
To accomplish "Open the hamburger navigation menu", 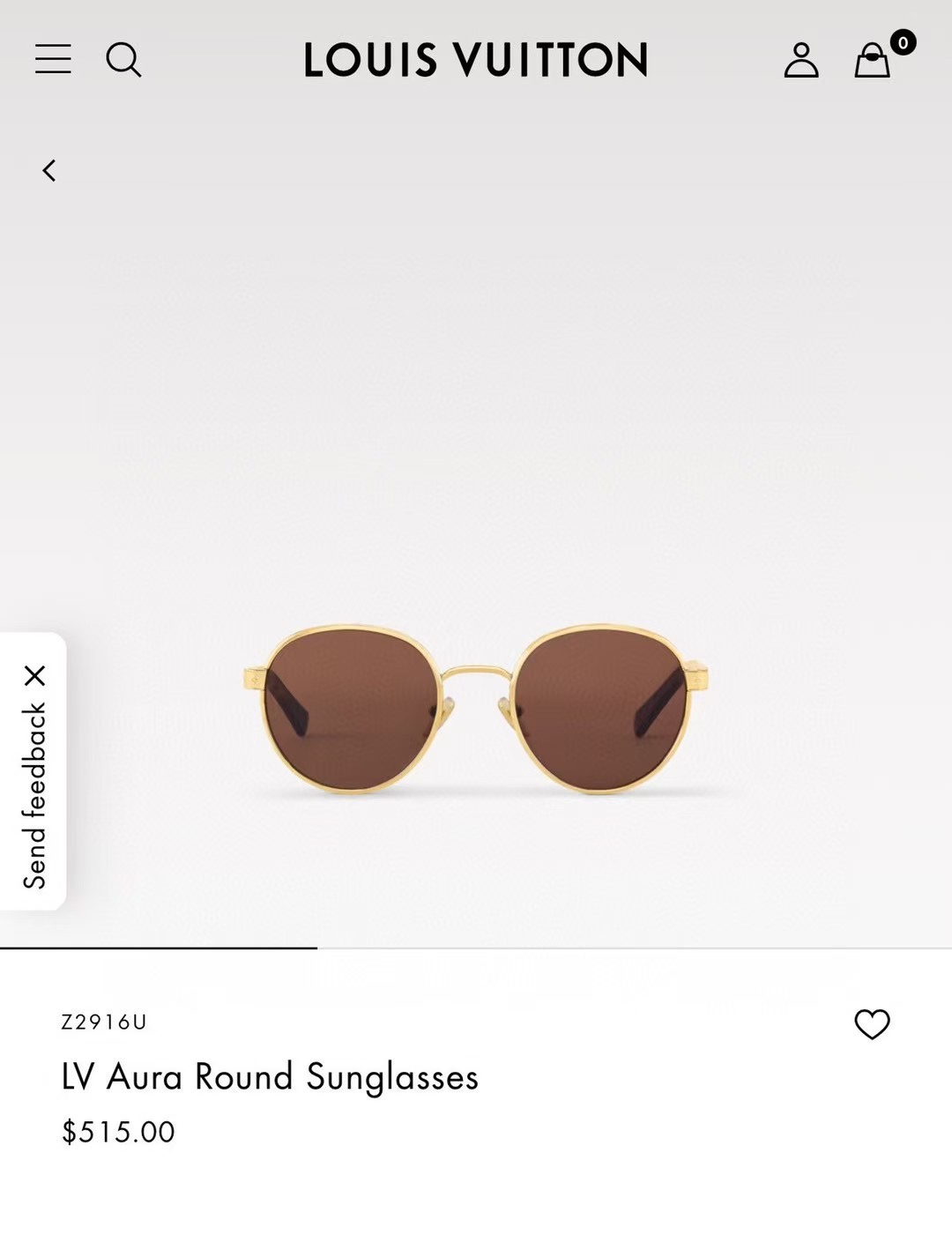I will [52, 60].
